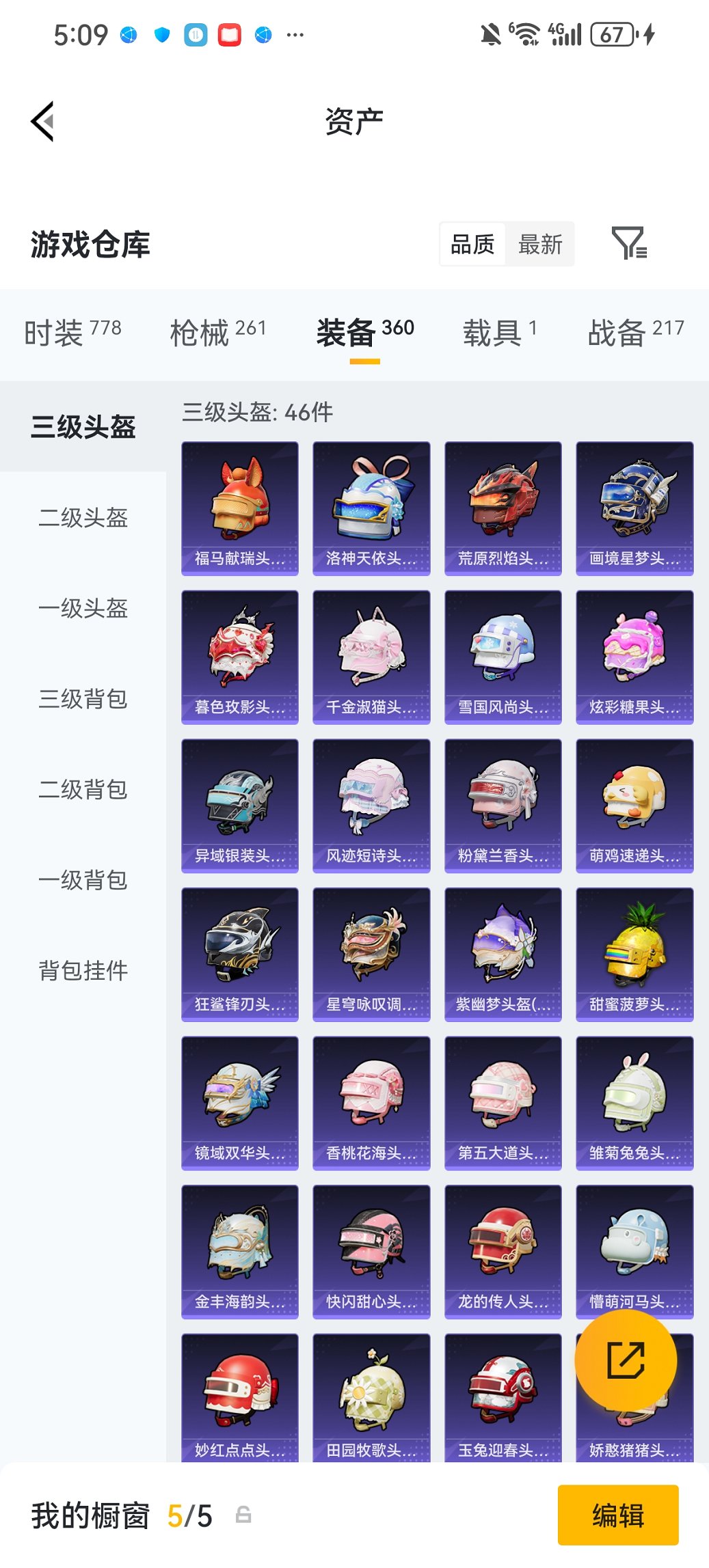The width and height of the screenshot is (709, 1568).
Task: Open the 龙的传人头 red helmet item
Action: 503,1252
